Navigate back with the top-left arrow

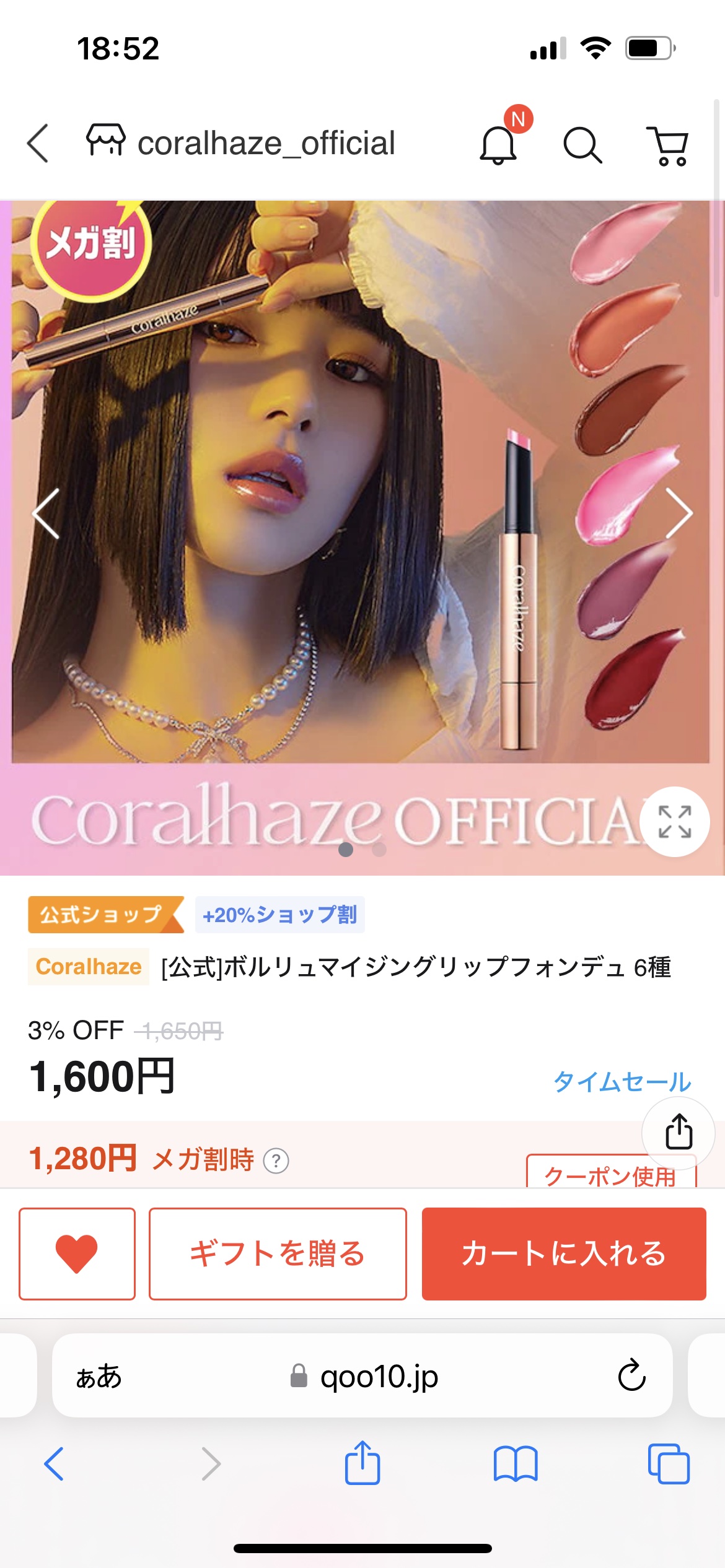(x=35, y=144)
